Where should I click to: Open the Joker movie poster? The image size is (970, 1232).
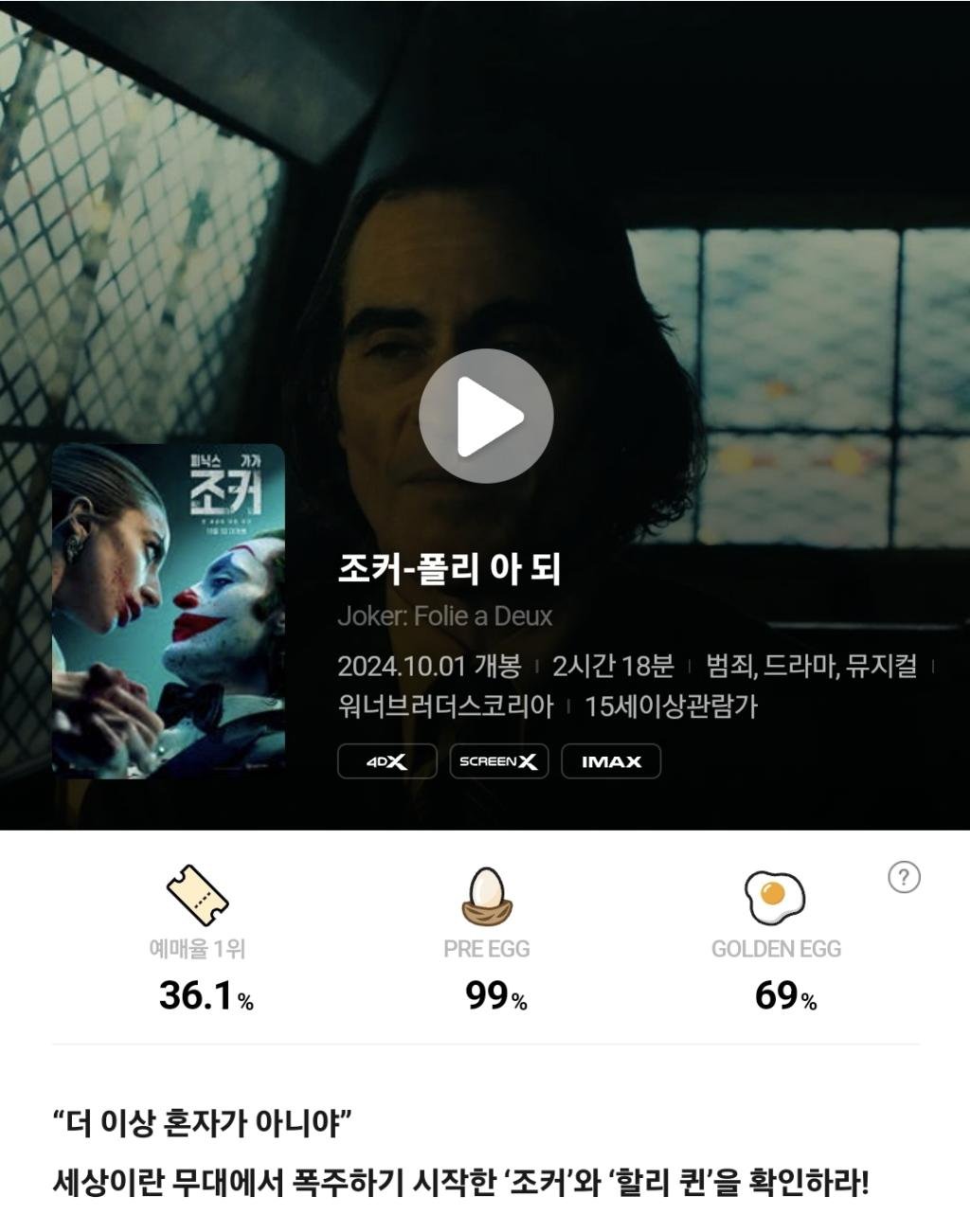pyautogui.click(x=169, y=611)
